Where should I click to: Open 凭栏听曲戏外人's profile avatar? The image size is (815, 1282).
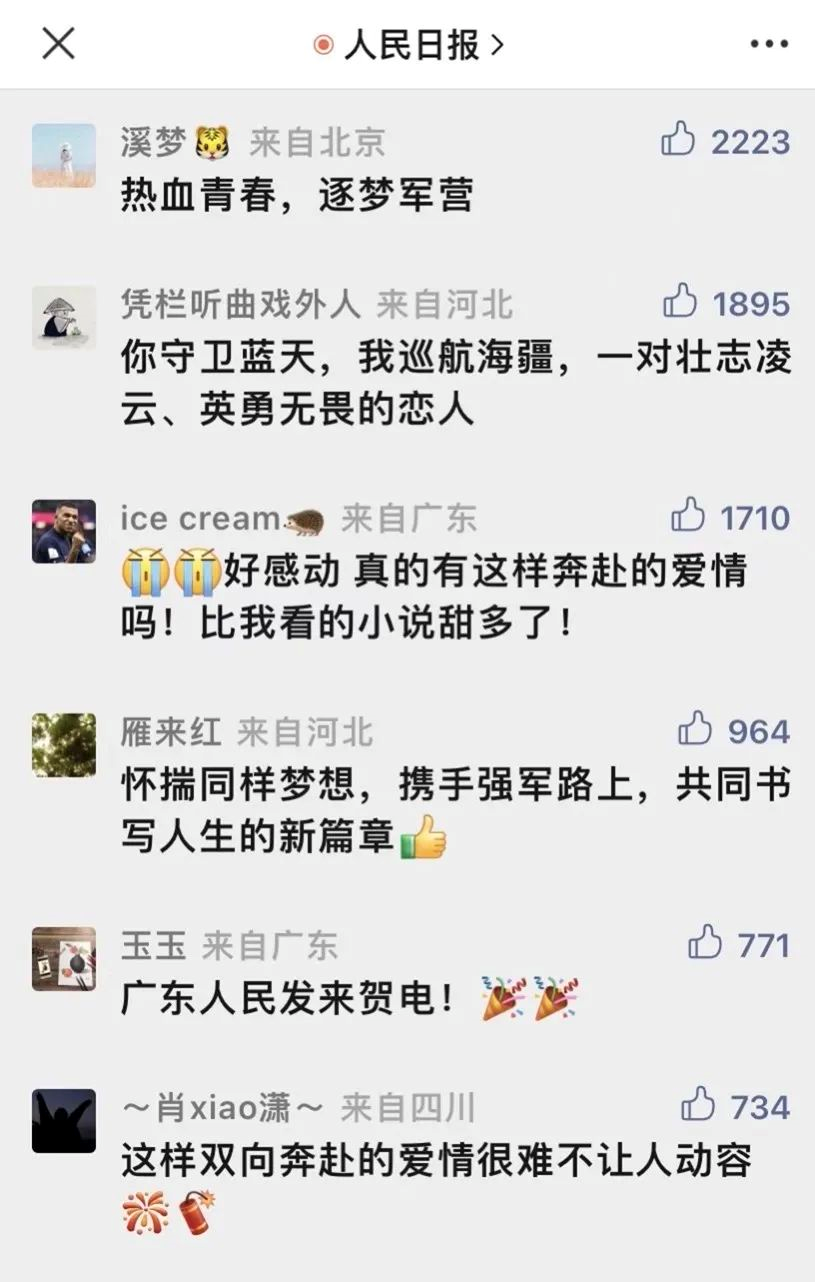point(64,317)
